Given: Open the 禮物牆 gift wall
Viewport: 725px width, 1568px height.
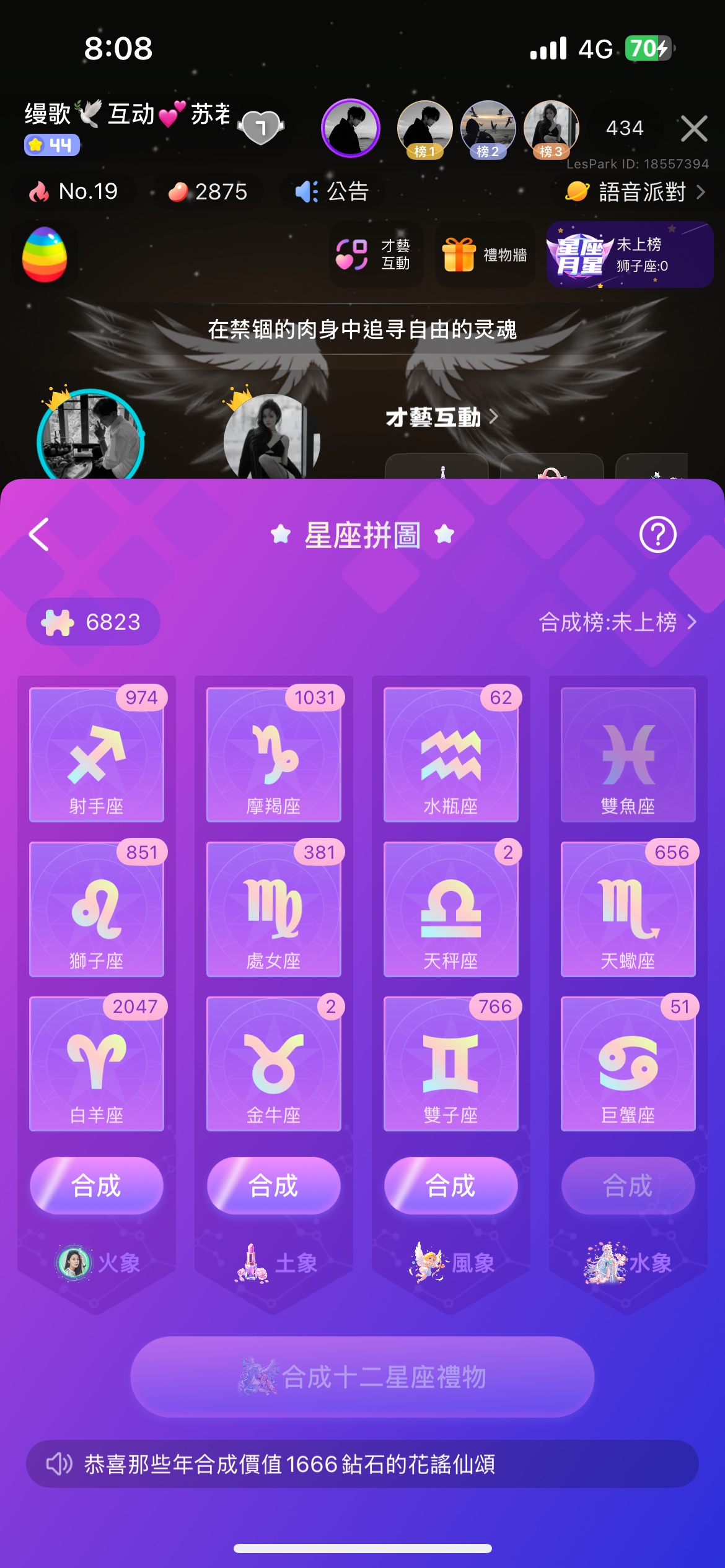Looking at the screenshot, I should point(485,255).
